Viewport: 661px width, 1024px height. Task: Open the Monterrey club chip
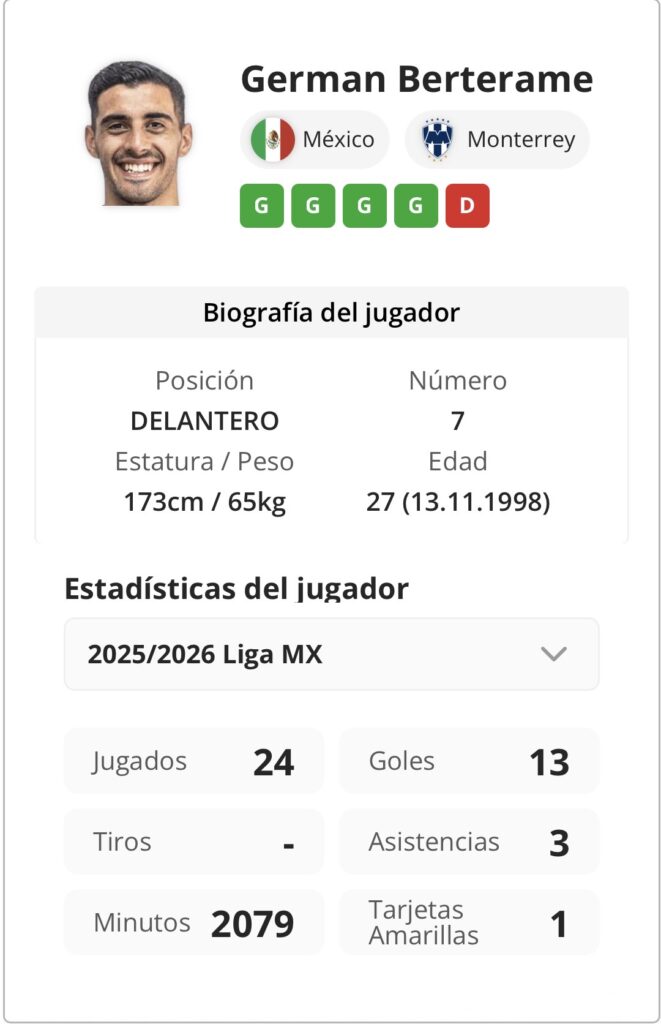pos(497,139)
